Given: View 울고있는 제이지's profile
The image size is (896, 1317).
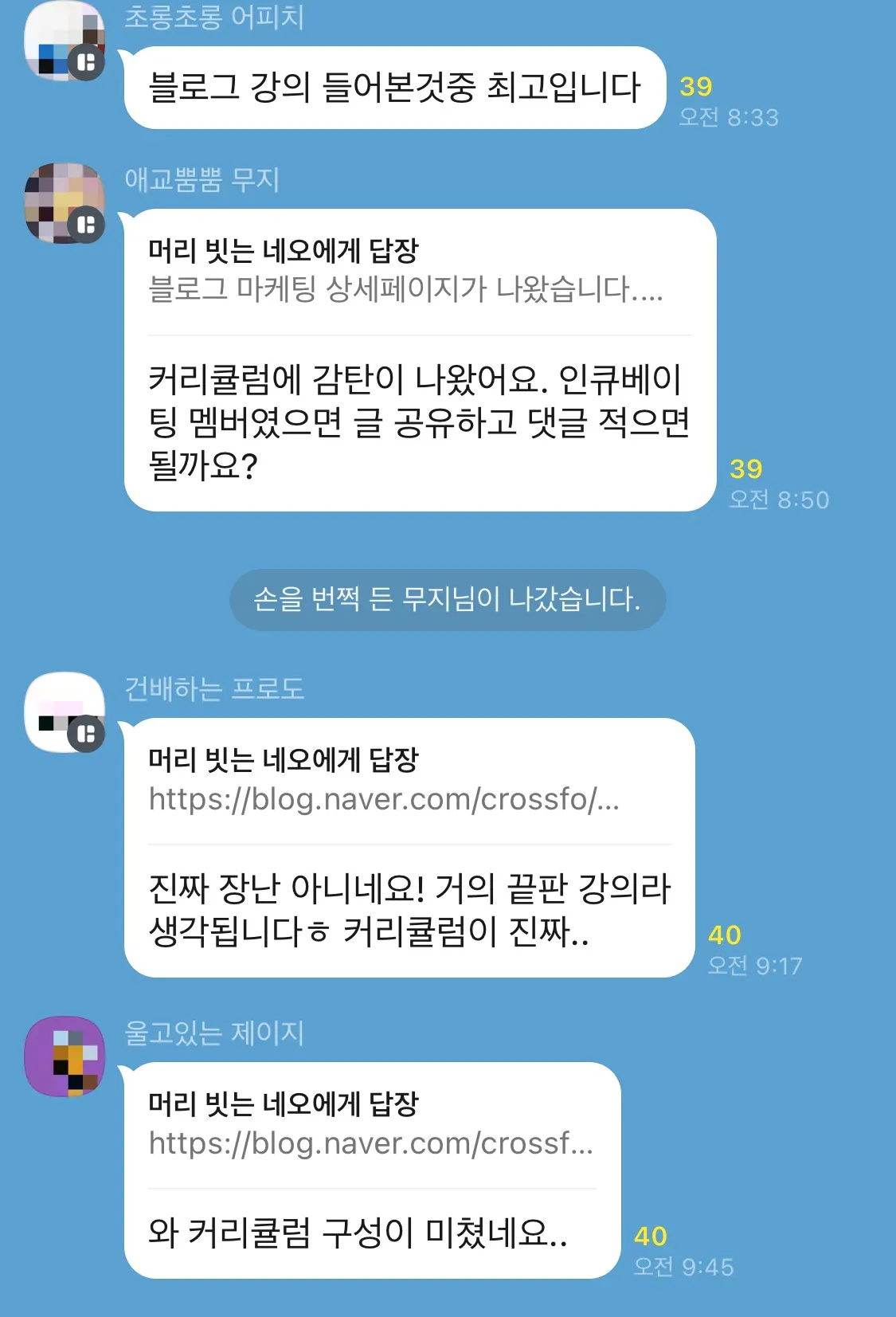Looking at the screenshot, I should (64, 1056).
